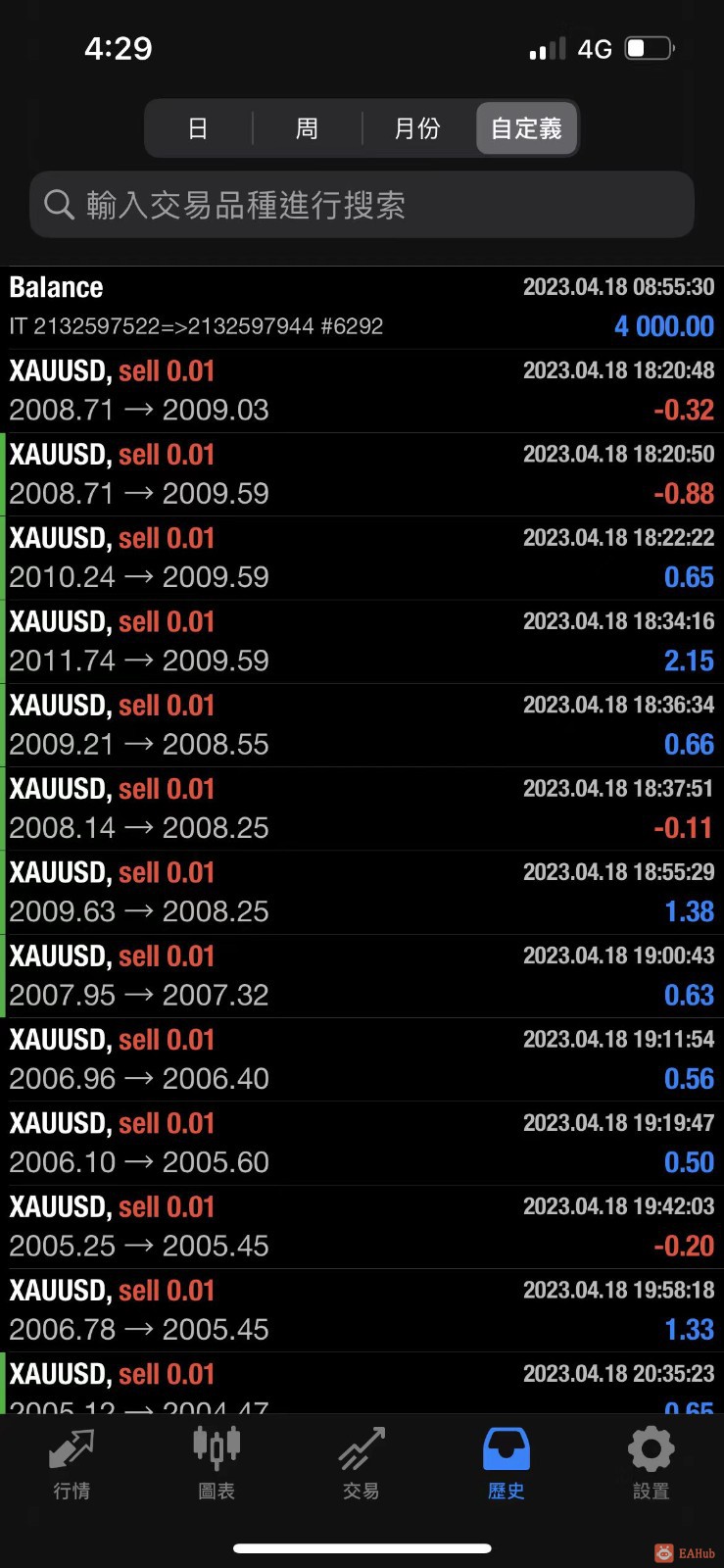Open the XAUUSD trade with 1.38 profit
Screen dimensions: 724x1568
tap(362, 892)
